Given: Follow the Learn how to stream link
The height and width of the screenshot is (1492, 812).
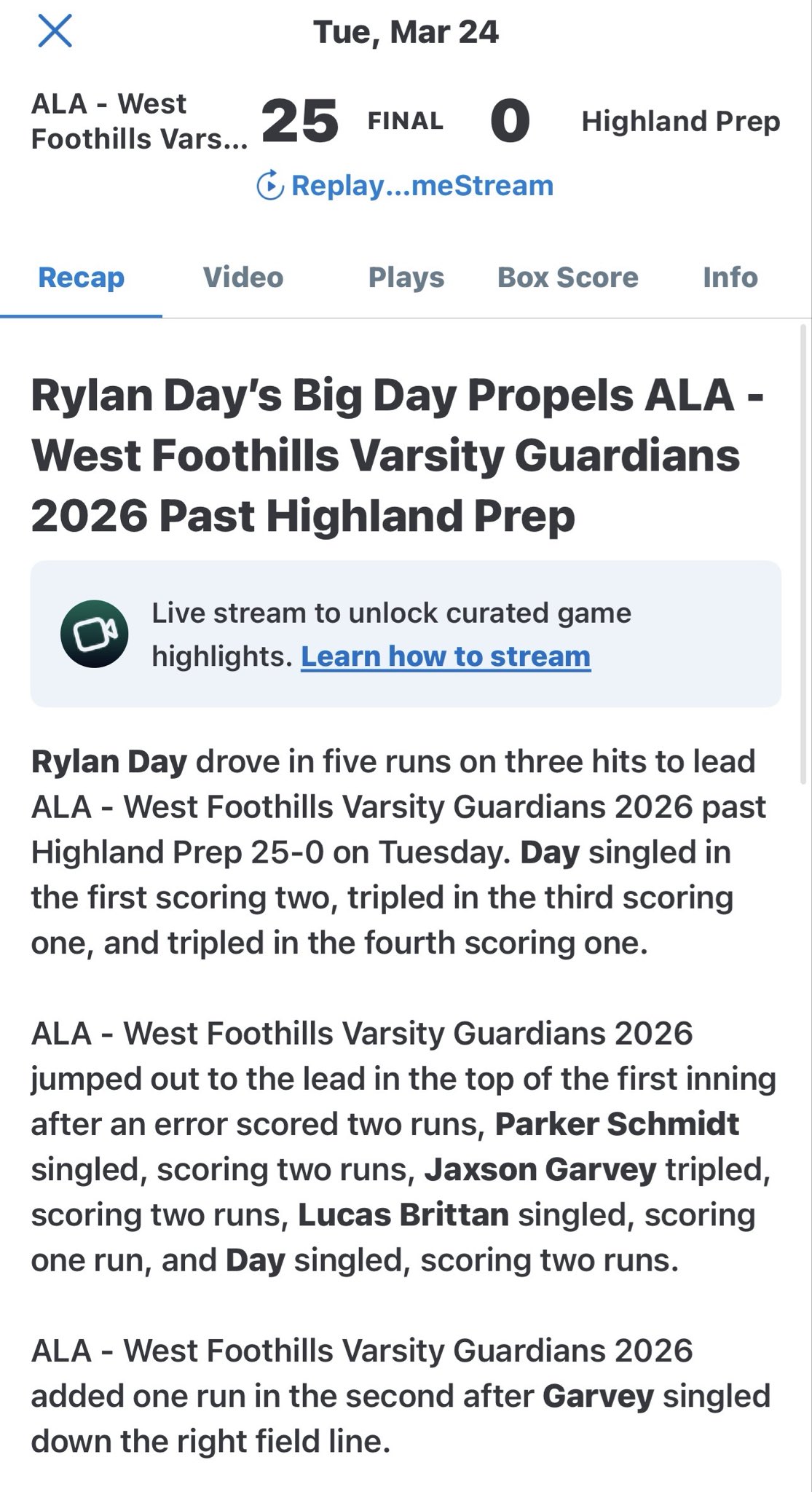Looking at the screenshot, I should coord(445,656).
